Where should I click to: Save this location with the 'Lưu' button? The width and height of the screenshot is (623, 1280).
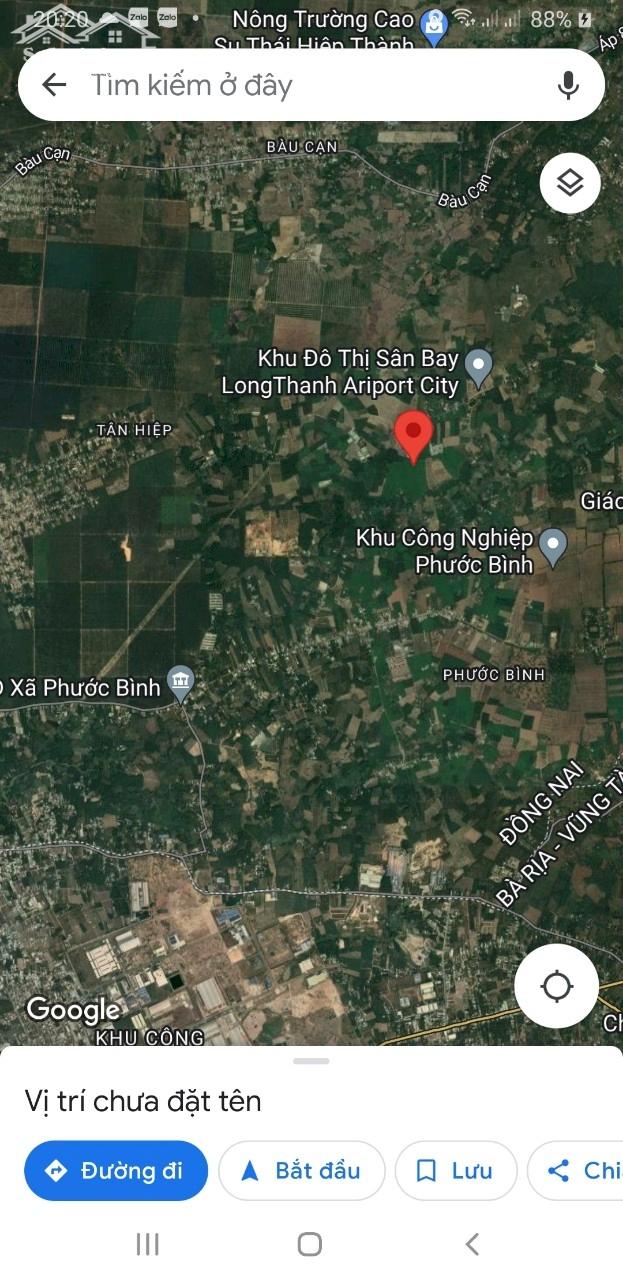(x=456, y=1170)
